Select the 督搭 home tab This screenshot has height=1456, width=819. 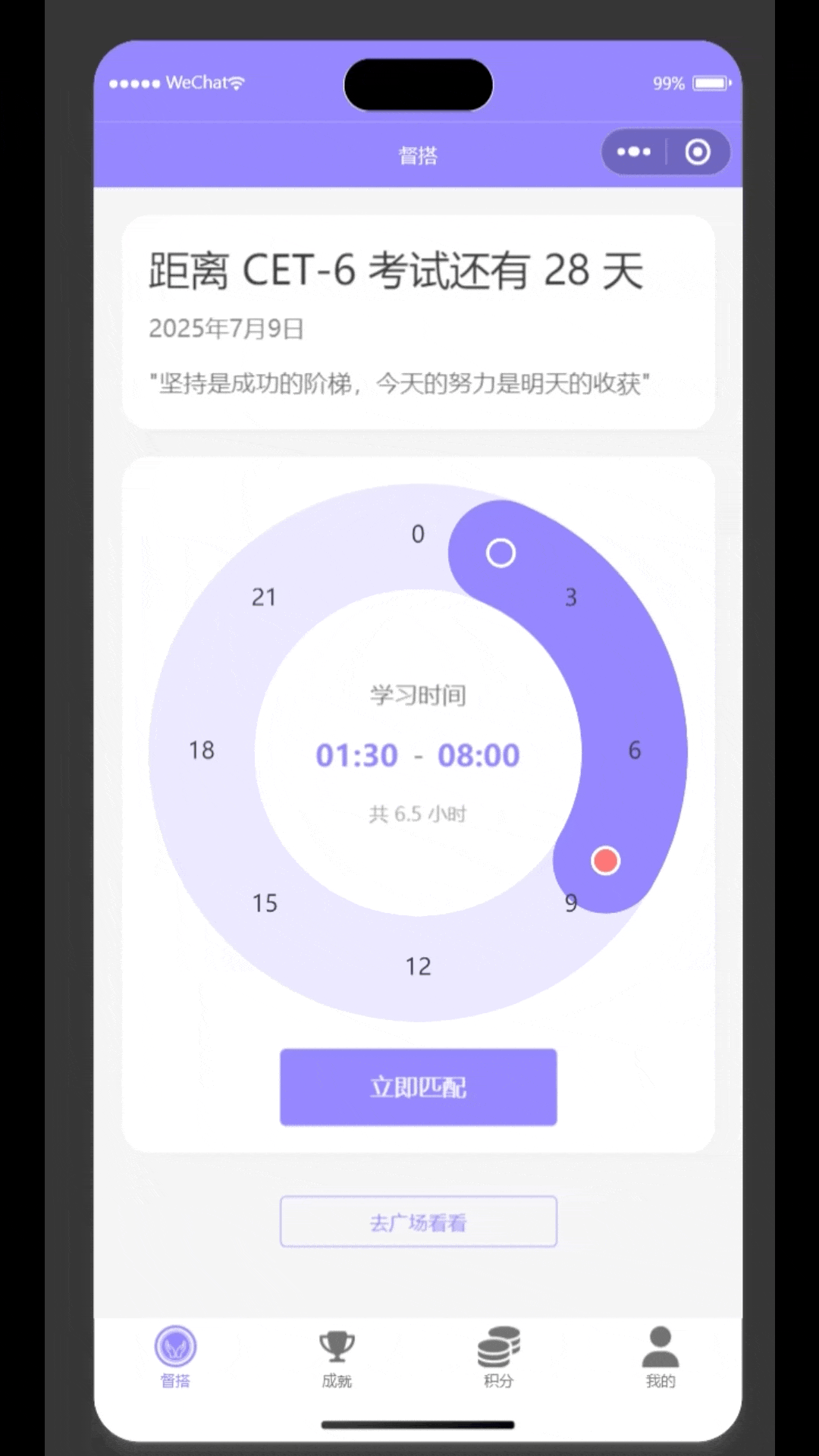[175, 1357]
